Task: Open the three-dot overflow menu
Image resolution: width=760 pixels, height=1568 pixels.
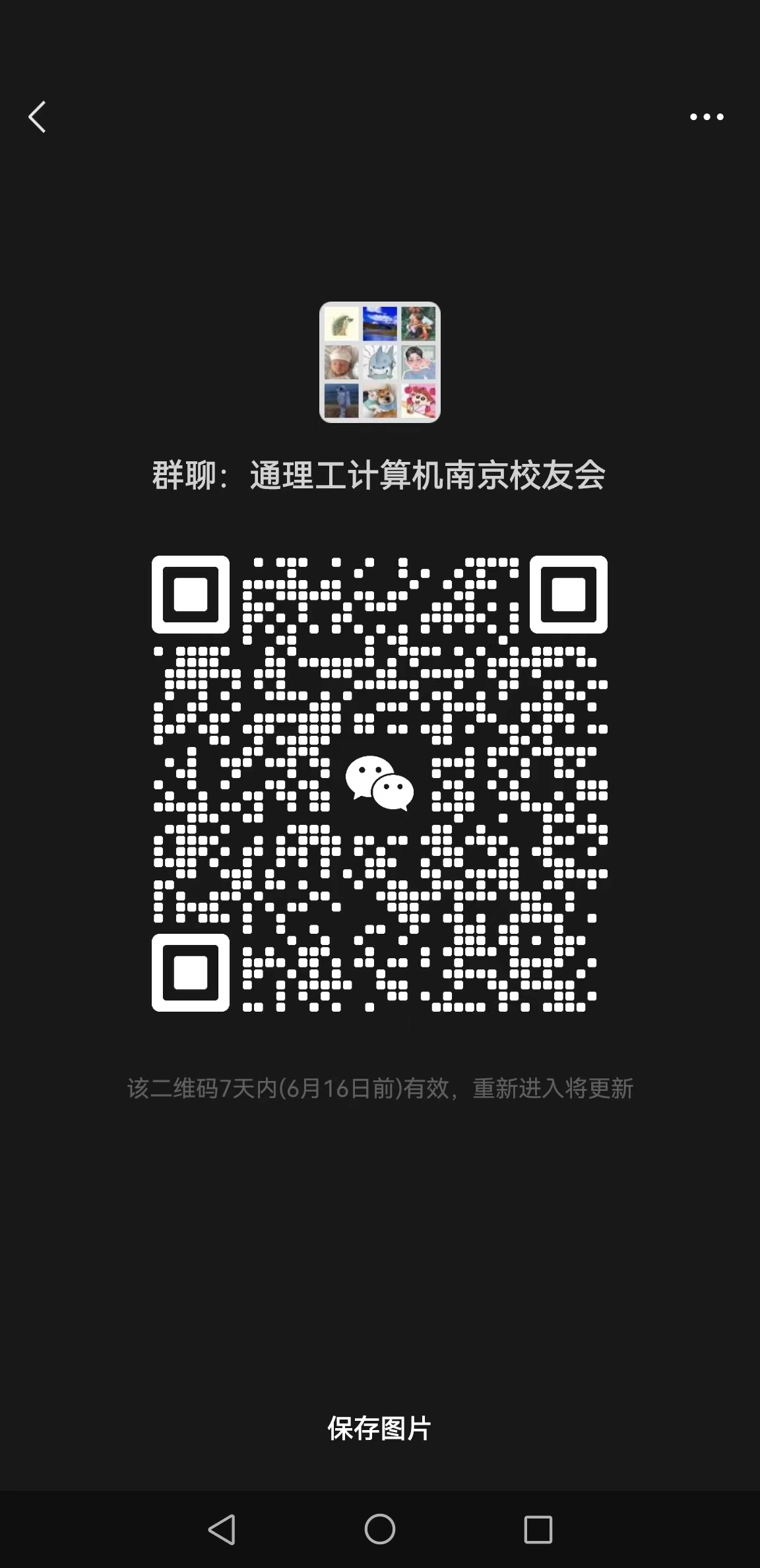Action: click(707, 117)
